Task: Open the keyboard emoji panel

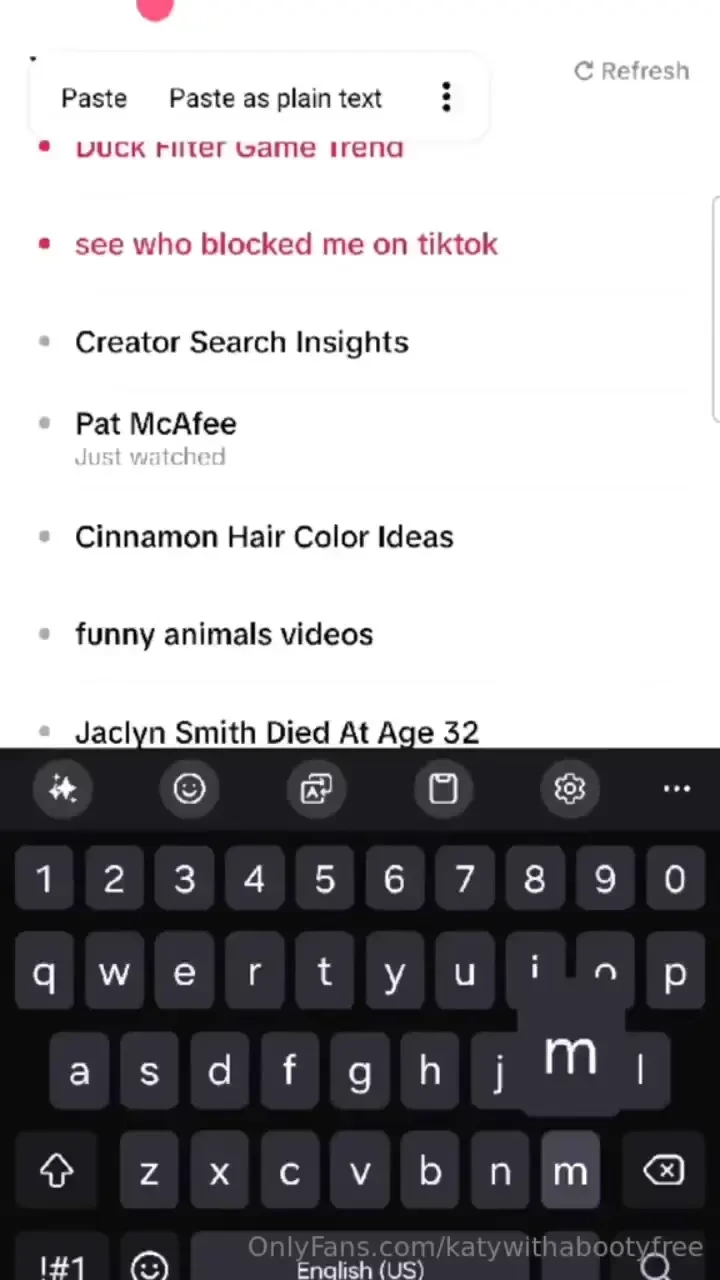Action: pos(189,789)
